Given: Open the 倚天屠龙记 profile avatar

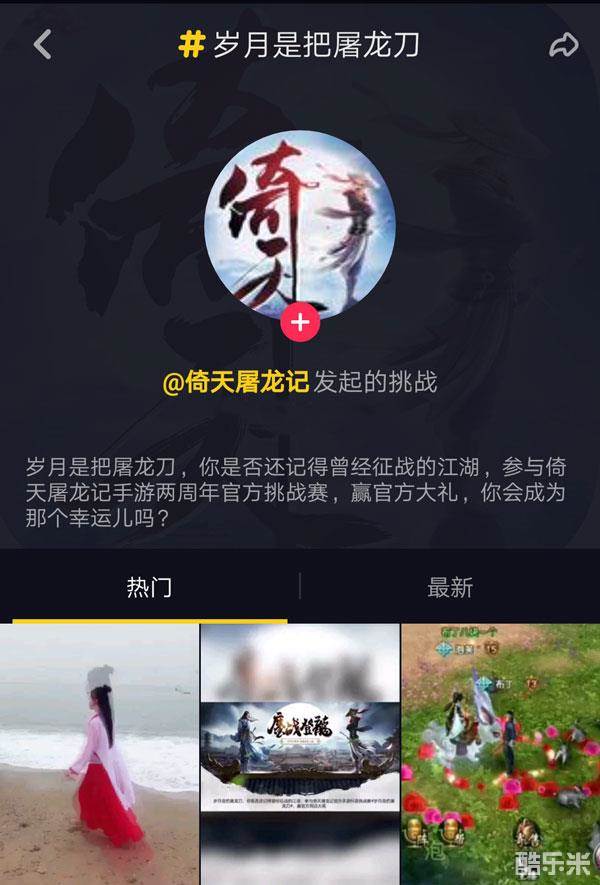Looking at the screenshot, I should point(300,222).
